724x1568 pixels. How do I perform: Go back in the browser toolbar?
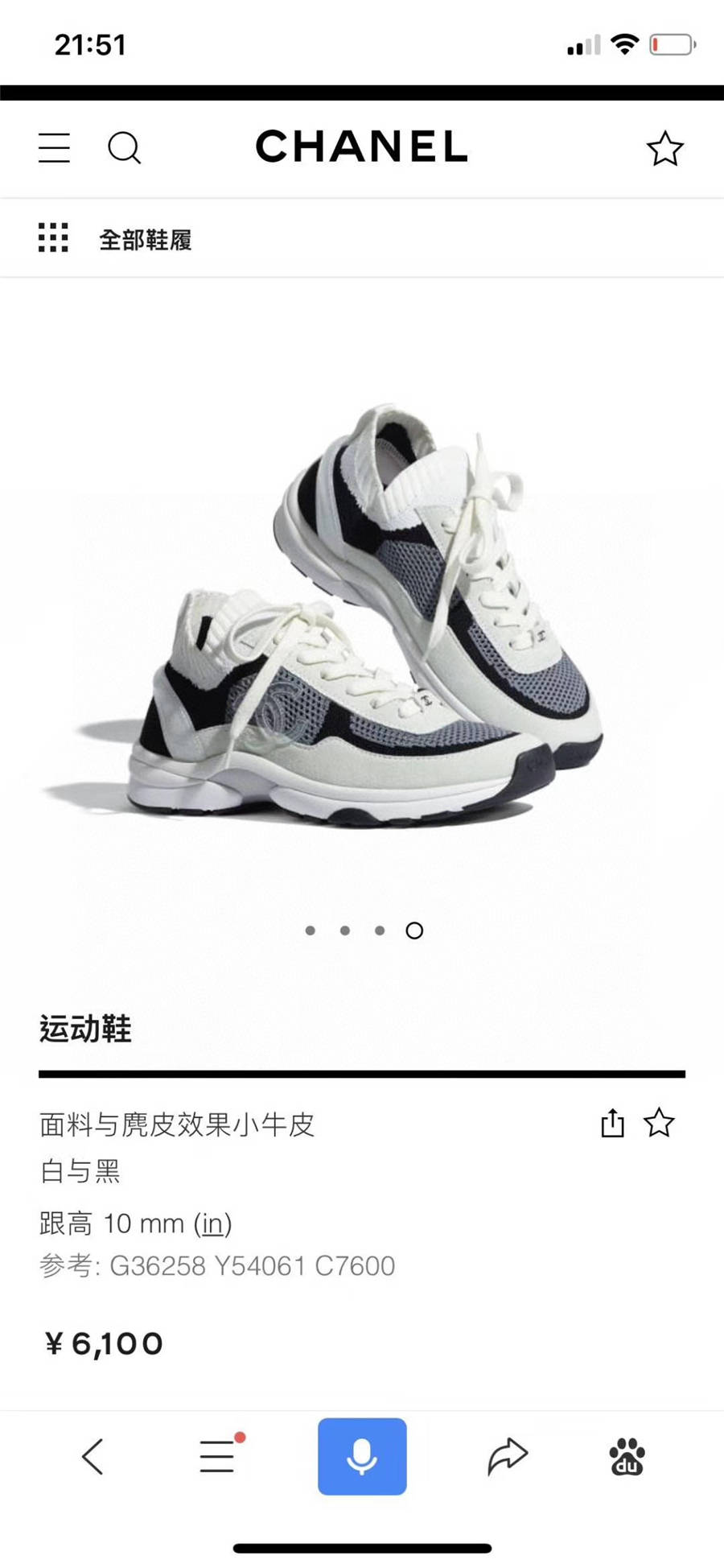click(x=93, y=1457)
